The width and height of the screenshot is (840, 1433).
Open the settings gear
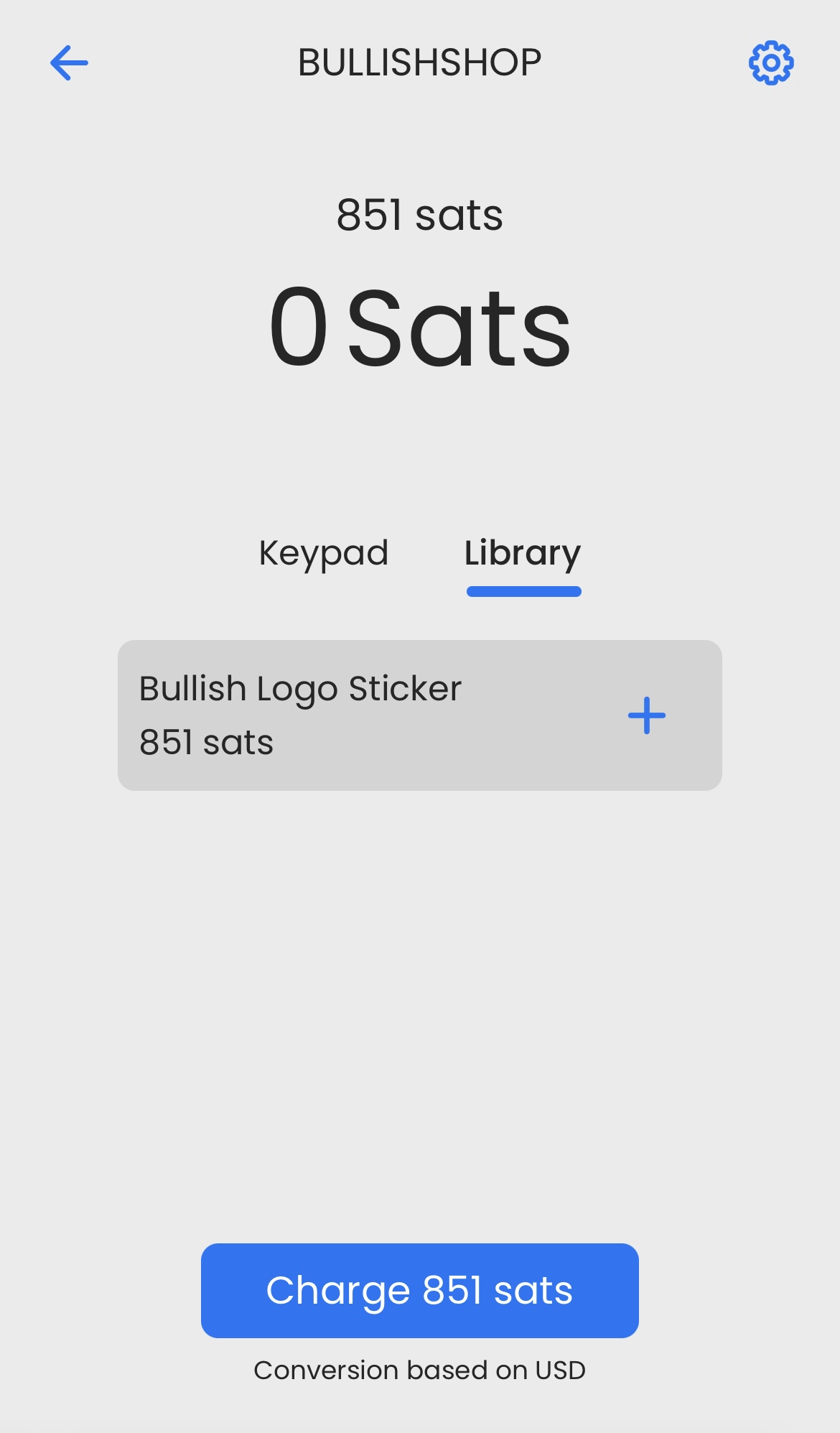coord(771,63)
